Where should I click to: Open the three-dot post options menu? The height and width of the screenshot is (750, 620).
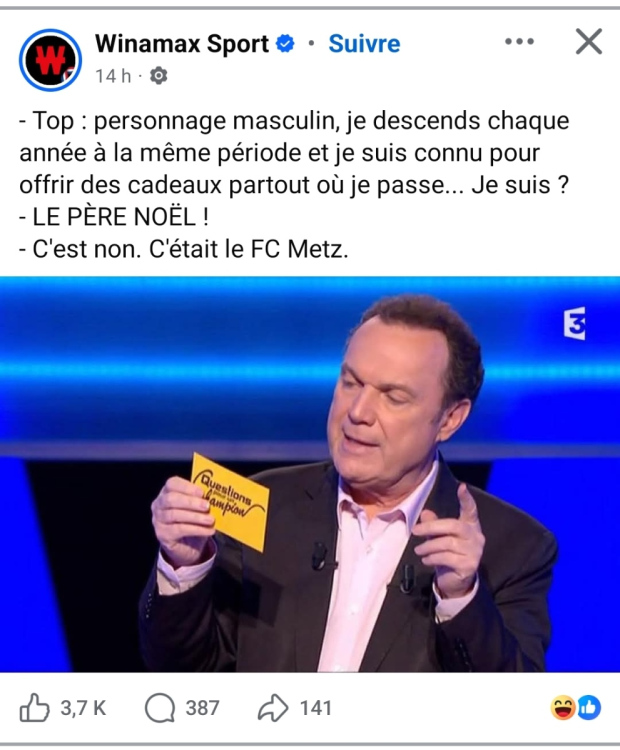(519, 42)
